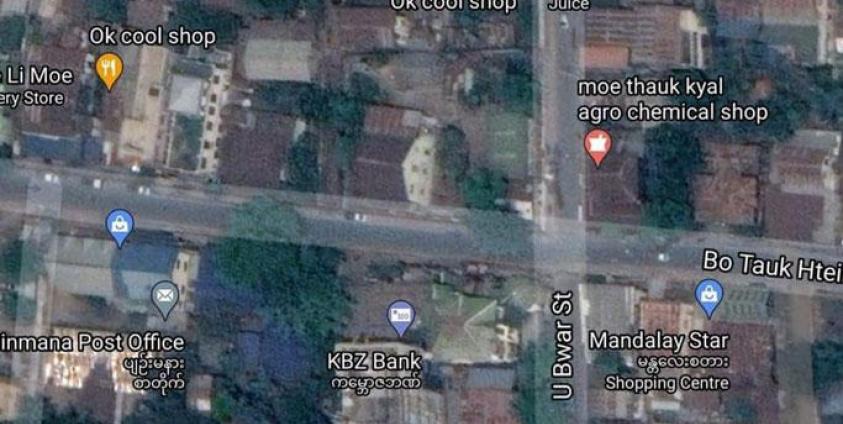843x424 pixels.
Task: Open the KBZ Bank map pin
Action: pyautogui.click(x=401, y=317)
